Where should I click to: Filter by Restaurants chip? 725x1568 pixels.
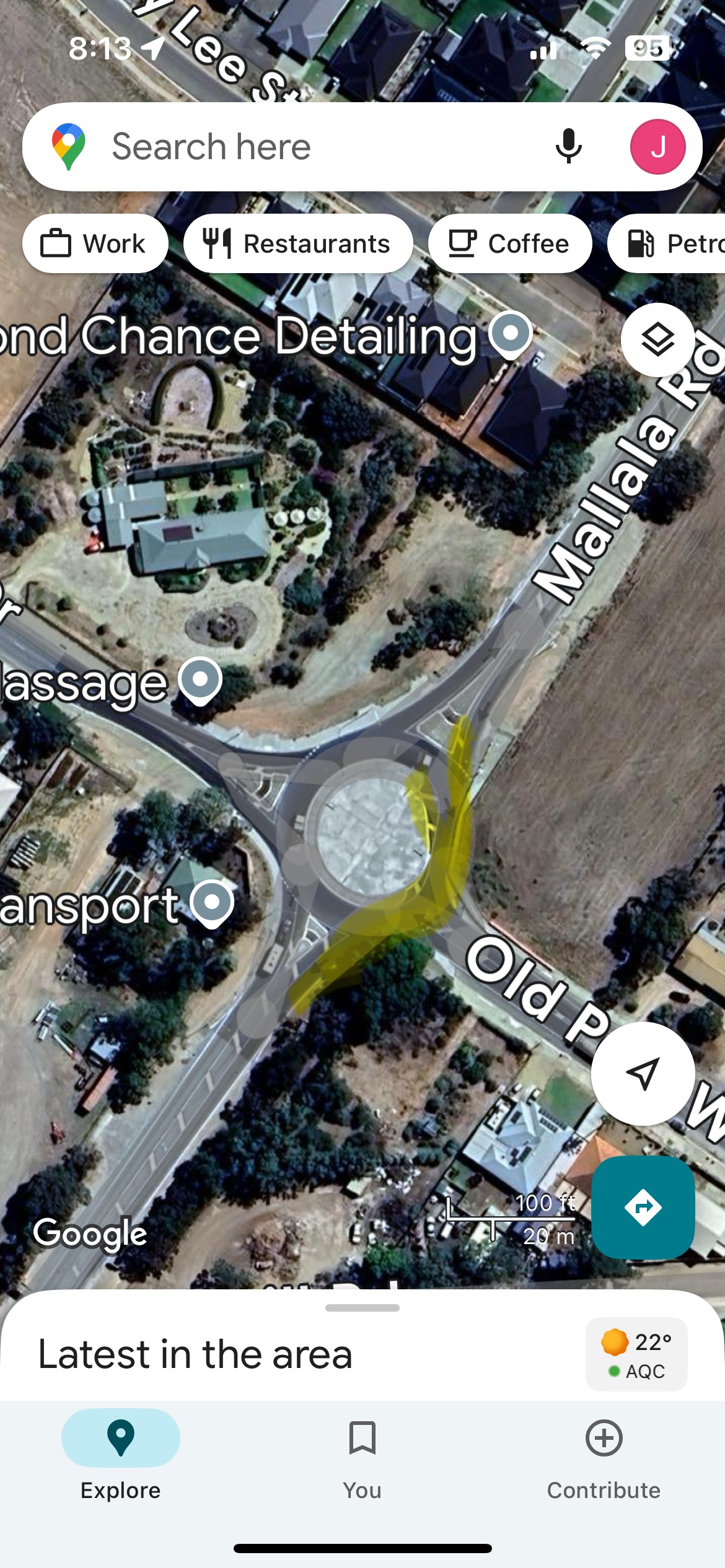pyautogui.click(x=298, y=243)
